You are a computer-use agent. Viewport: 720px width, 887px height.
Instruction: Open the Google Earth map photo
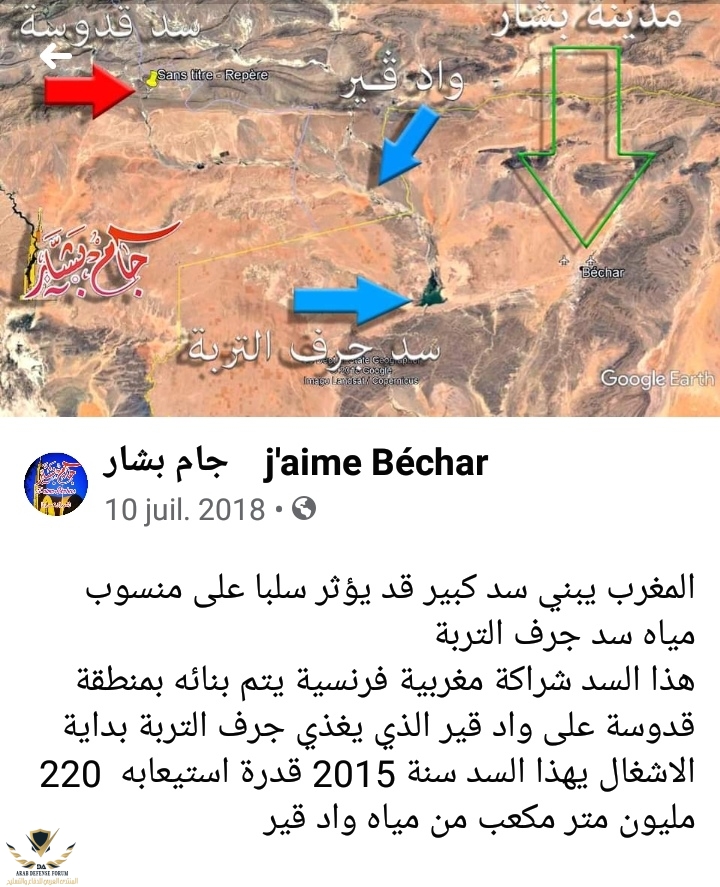pos(360,230)
